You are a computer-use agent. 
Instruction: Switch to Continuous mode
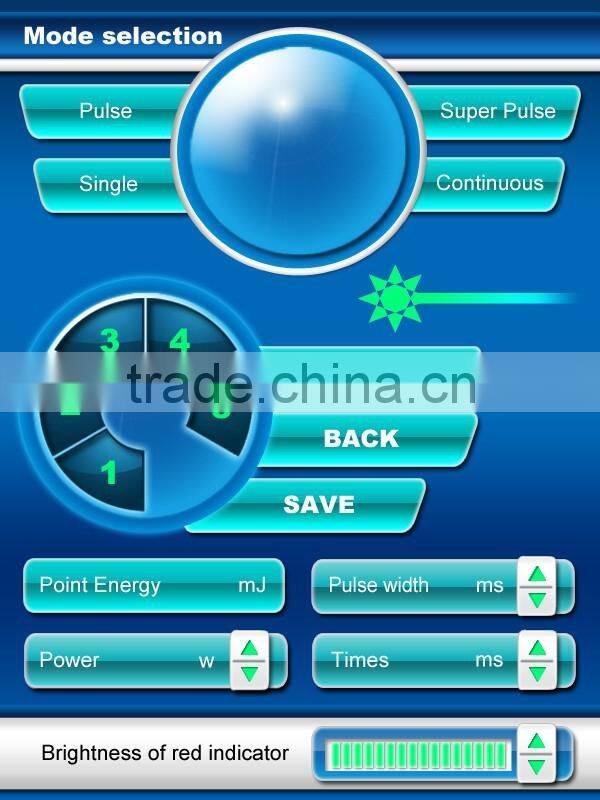click(491, 184)
